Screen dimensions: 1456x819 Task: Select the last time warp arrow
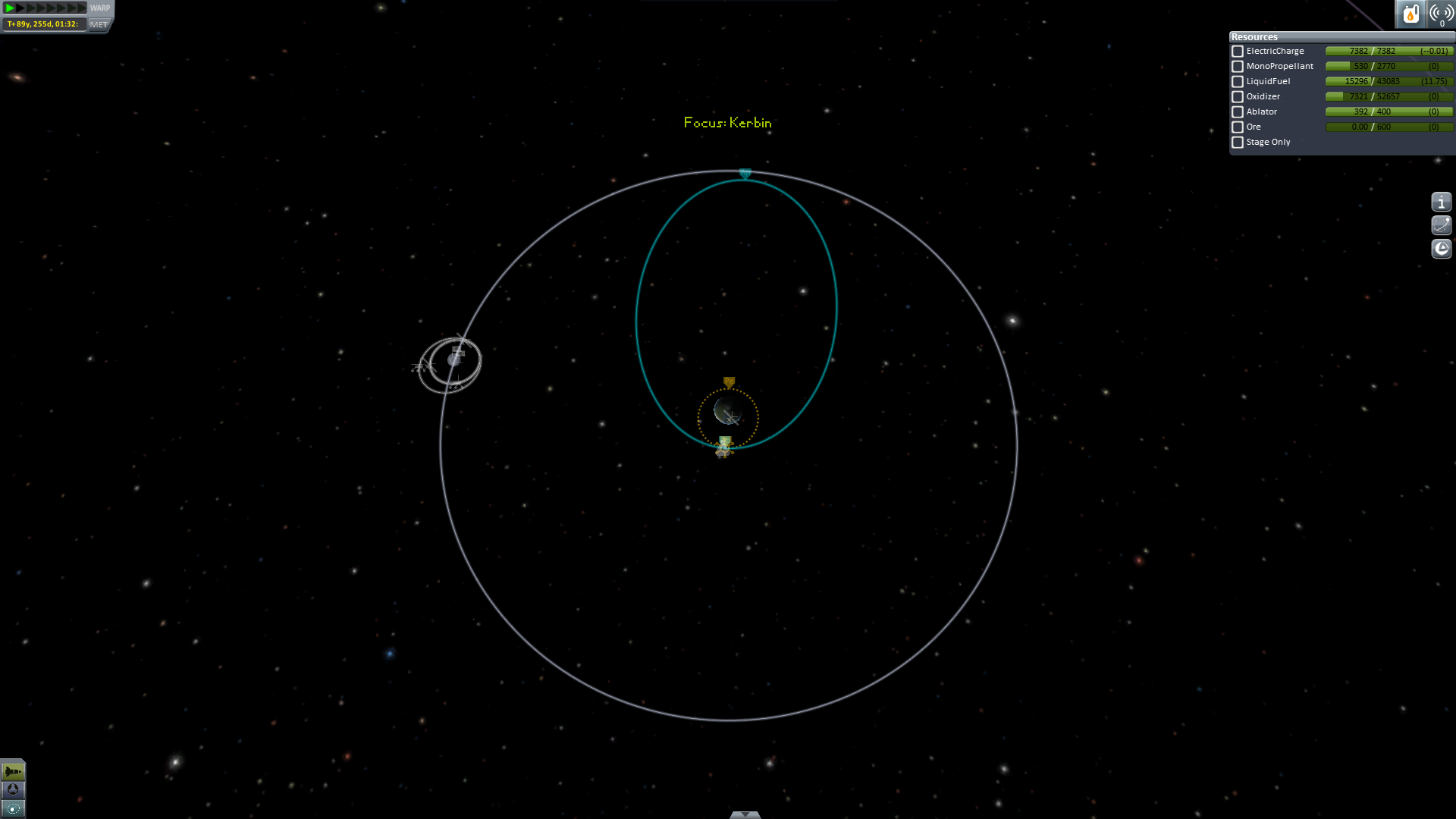81,8
